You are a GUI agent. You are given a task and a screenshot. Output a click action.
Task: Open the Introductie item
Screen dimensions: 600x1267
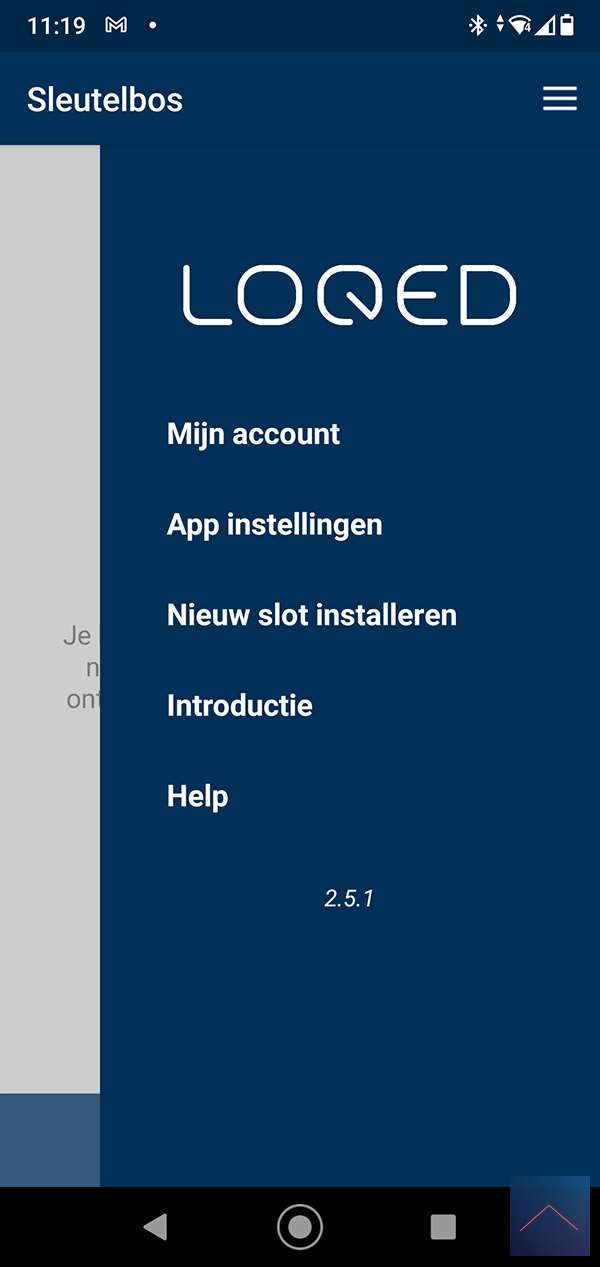click(239, 705)
